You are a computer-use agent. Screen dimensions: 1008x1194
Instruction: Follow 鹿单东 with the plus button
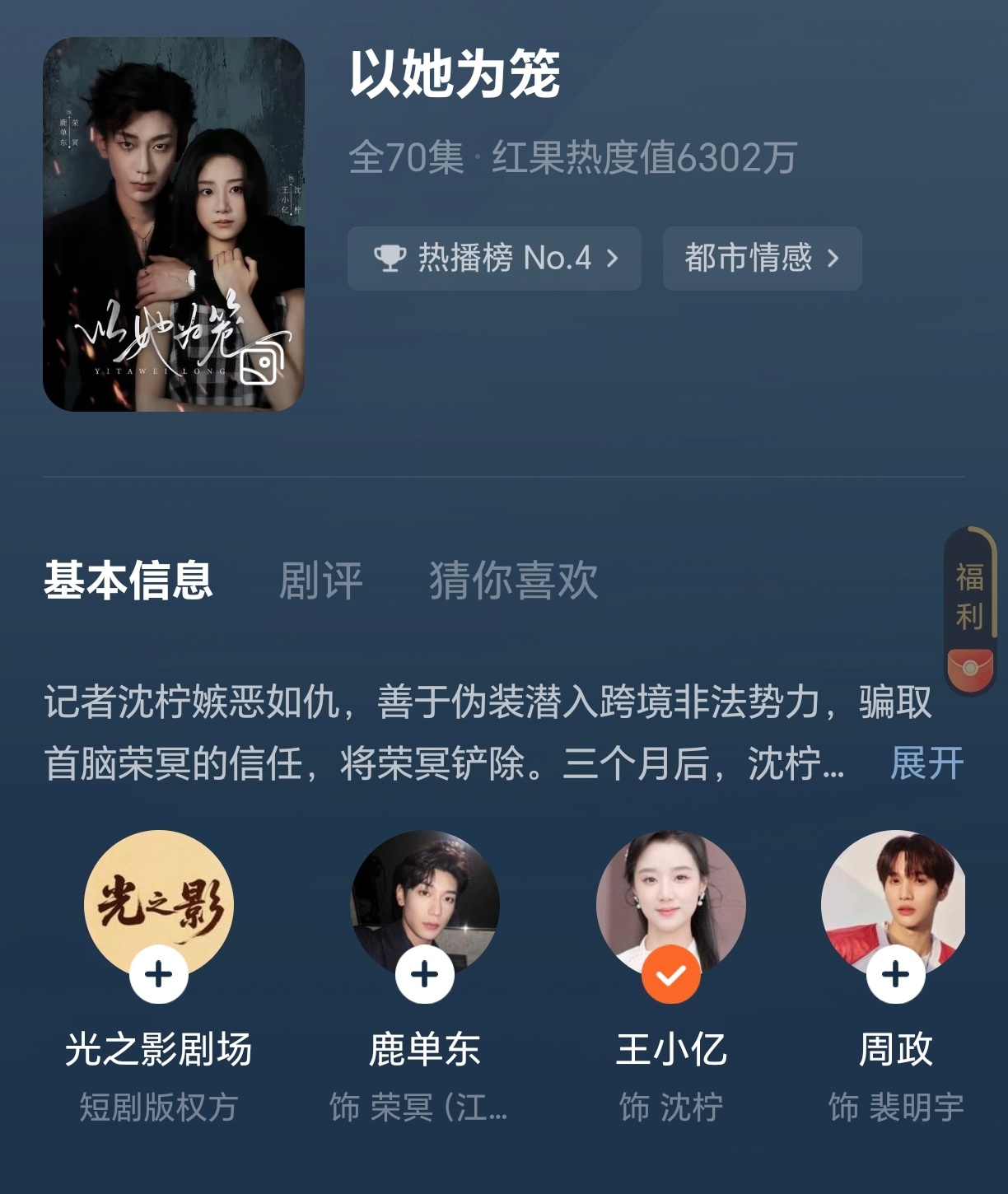click(423, 973)
